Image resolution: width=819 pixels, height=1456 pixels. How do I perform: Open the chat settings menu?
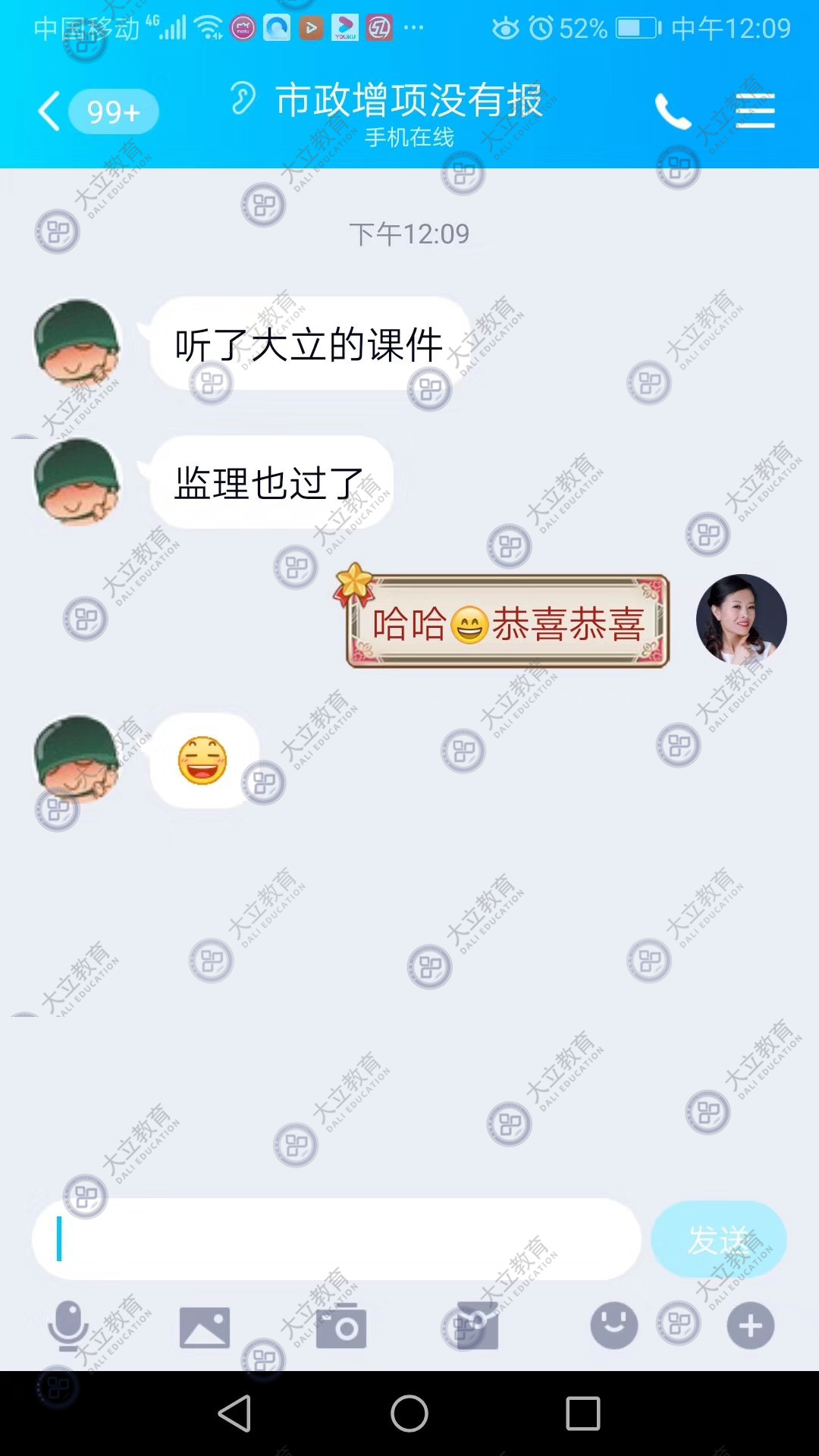[x=755, y=111]
